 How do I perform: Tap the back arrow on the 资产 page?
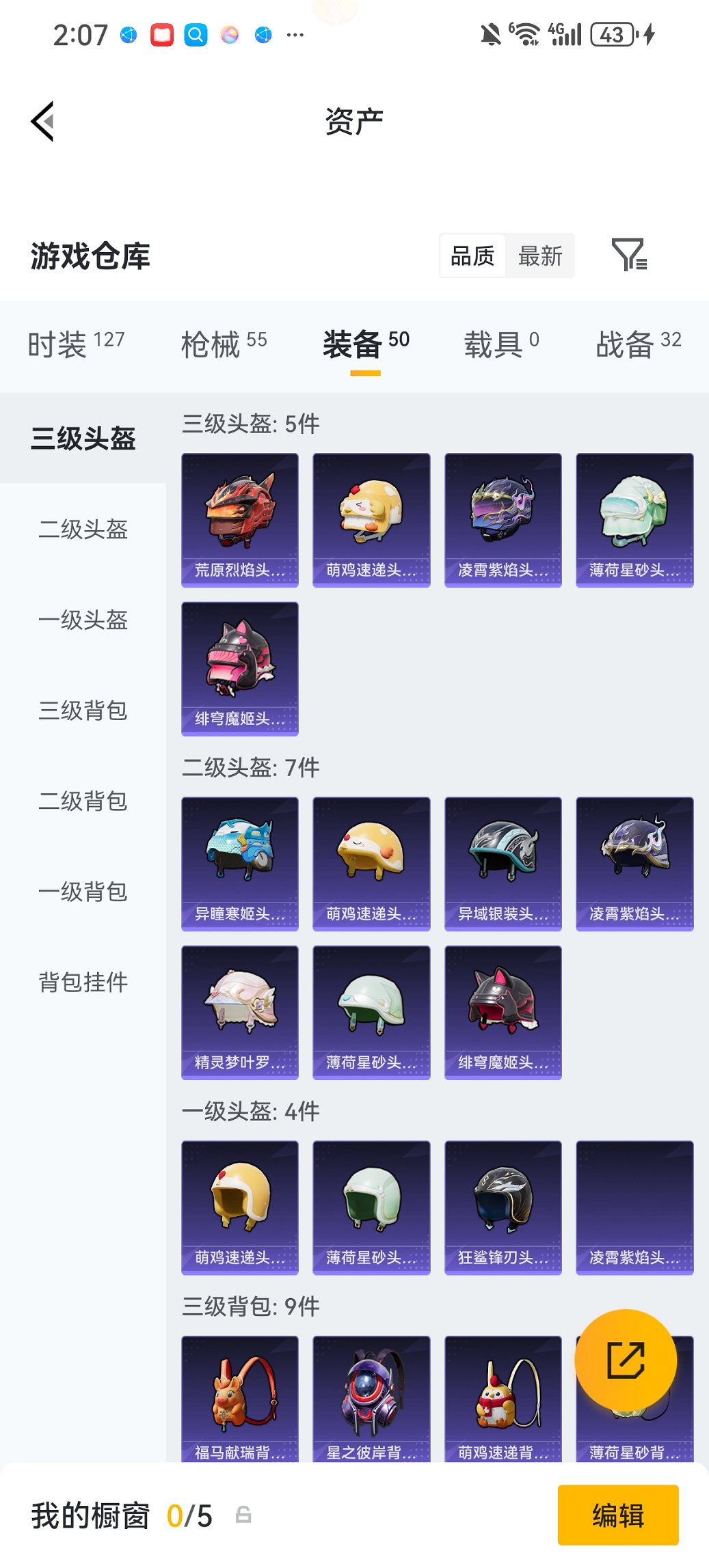tap(42, 120)
